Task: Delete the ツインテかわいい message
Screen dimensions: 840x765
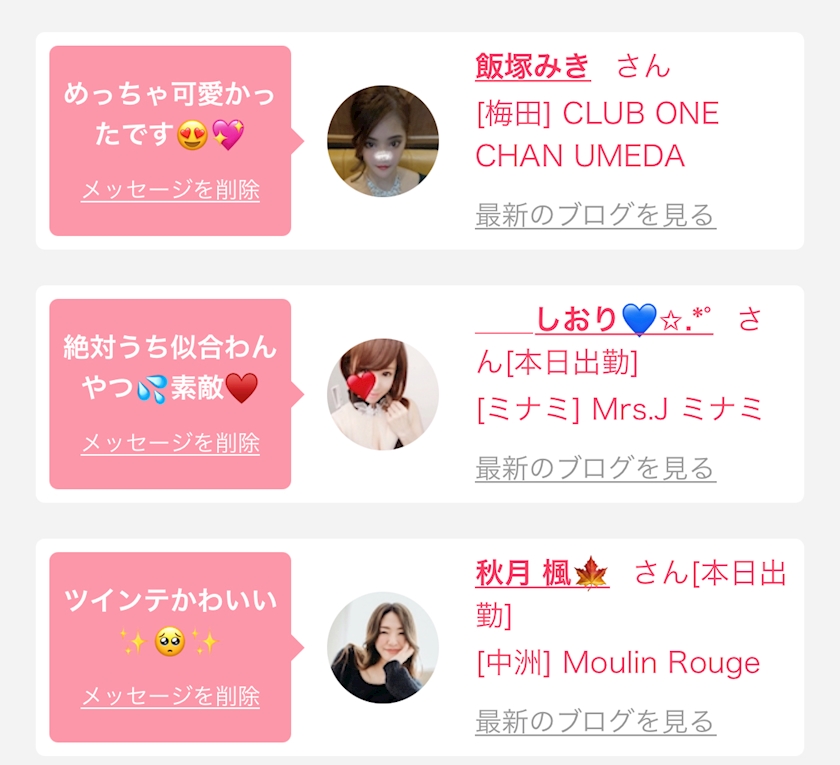Action: [x=170, y=696]
